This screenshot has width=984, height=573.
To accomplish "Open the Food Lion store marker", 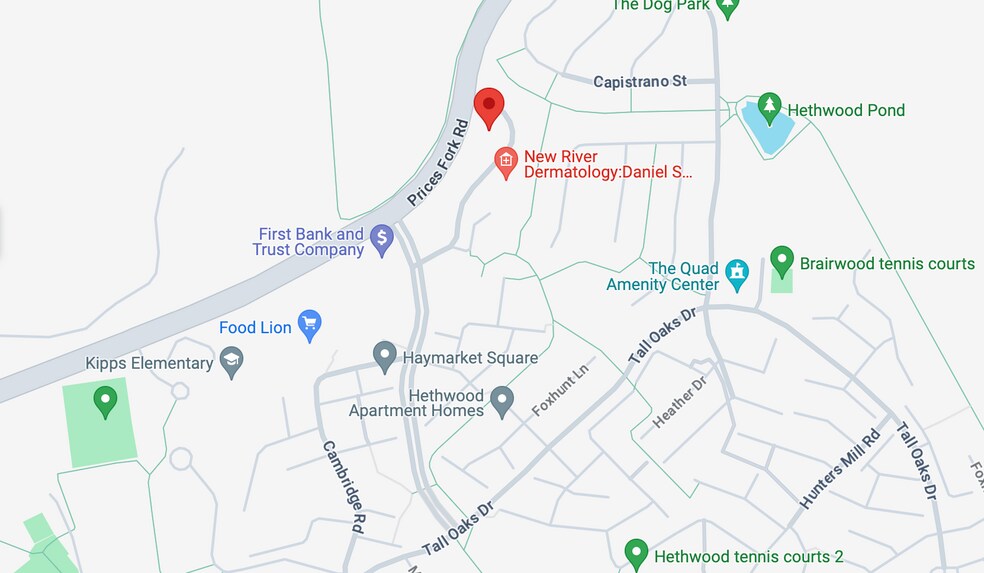I will [310, 325].
